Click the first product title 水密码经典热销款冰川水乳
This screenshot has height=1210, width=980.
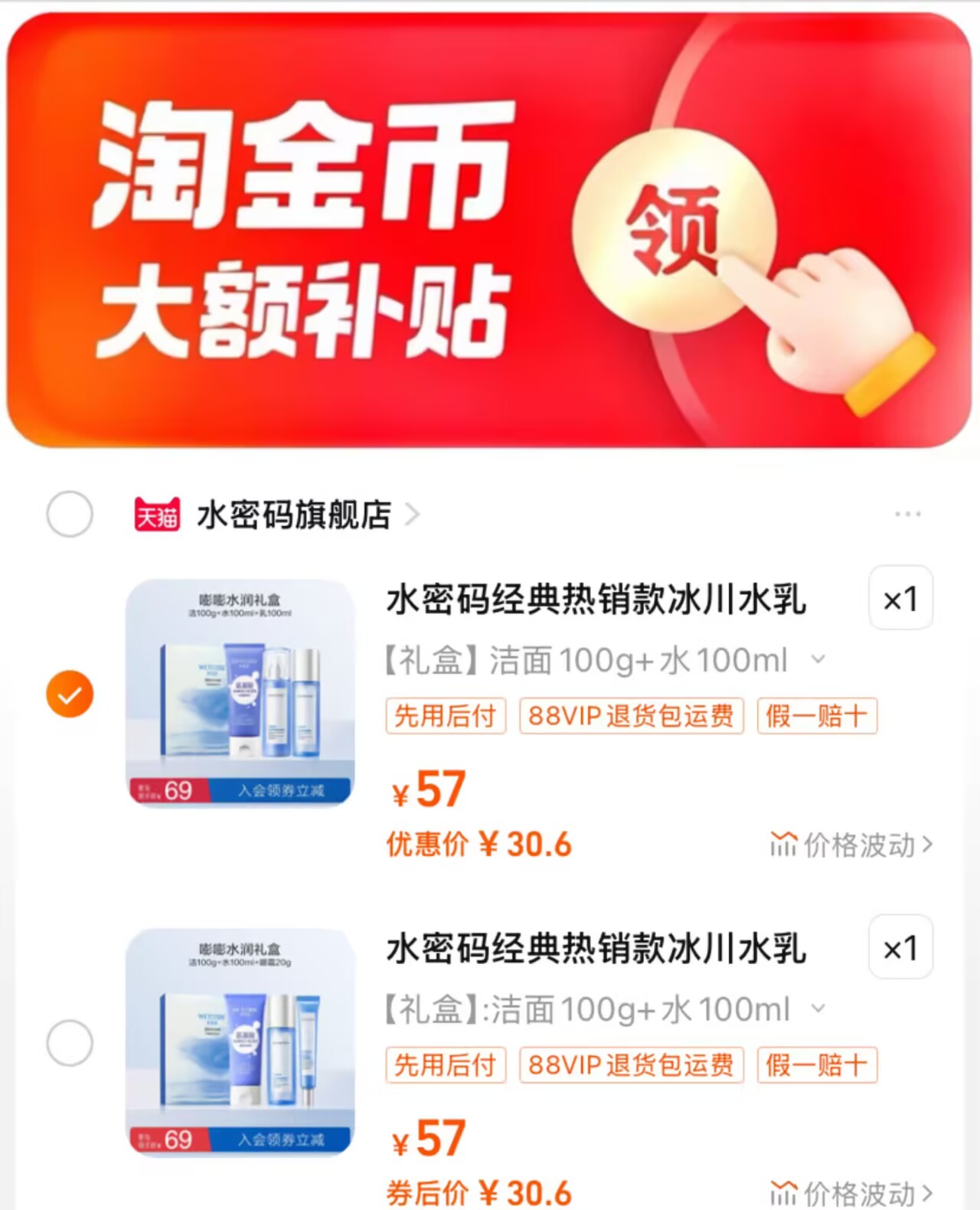(x=596, y=602)
